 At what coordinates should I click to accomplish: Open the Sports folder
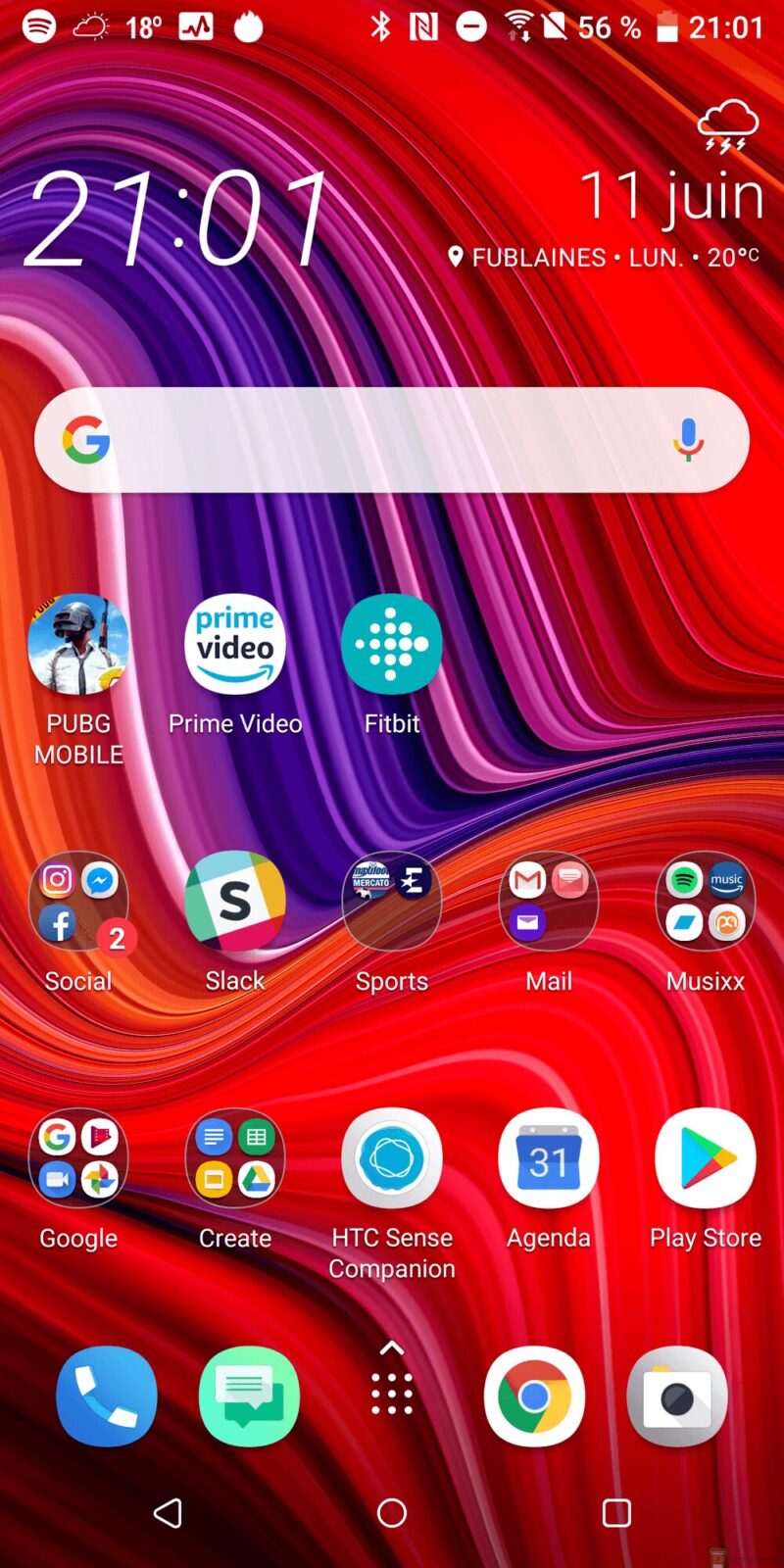392,902
